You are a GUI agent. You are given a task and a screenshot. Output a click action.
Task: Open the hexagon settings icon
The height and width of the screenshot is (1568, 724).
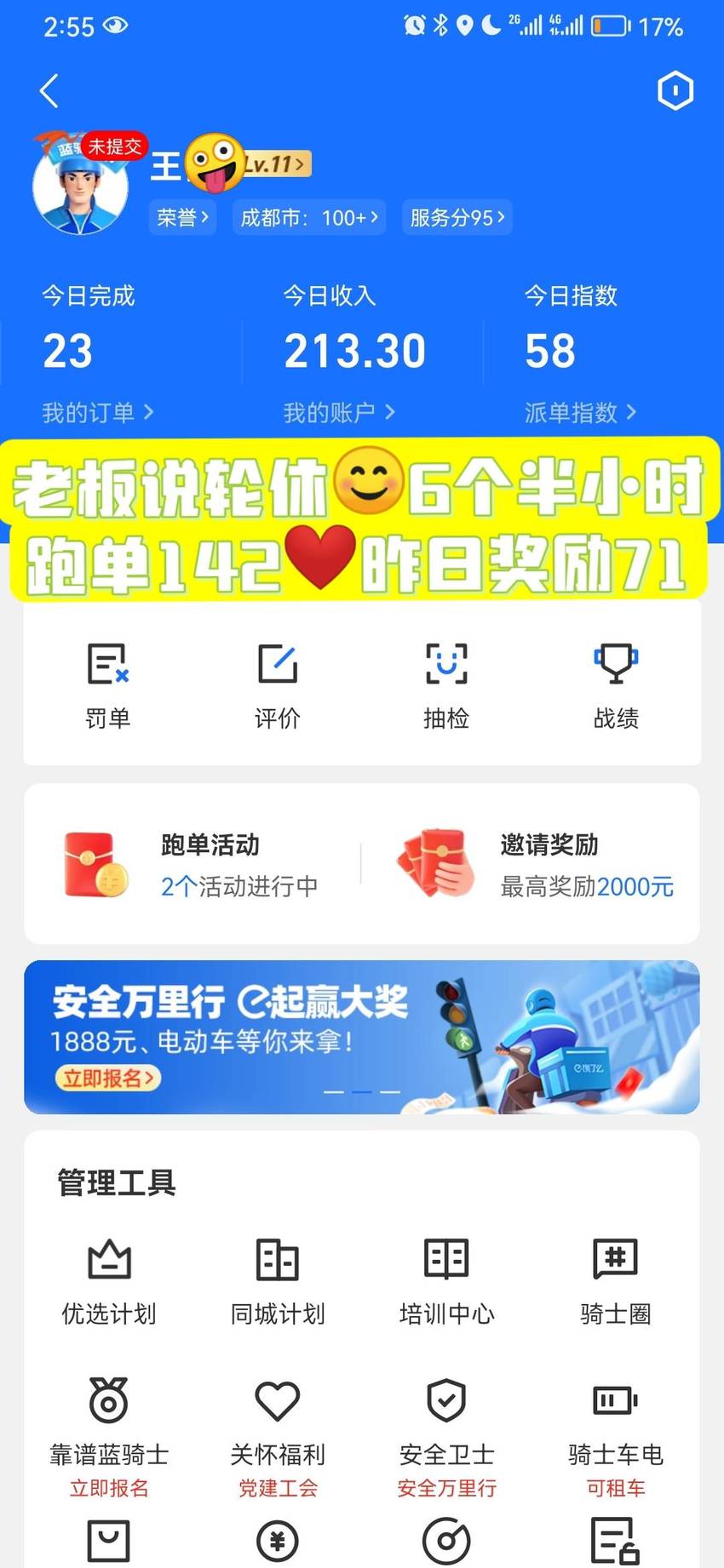pos(675,90)
